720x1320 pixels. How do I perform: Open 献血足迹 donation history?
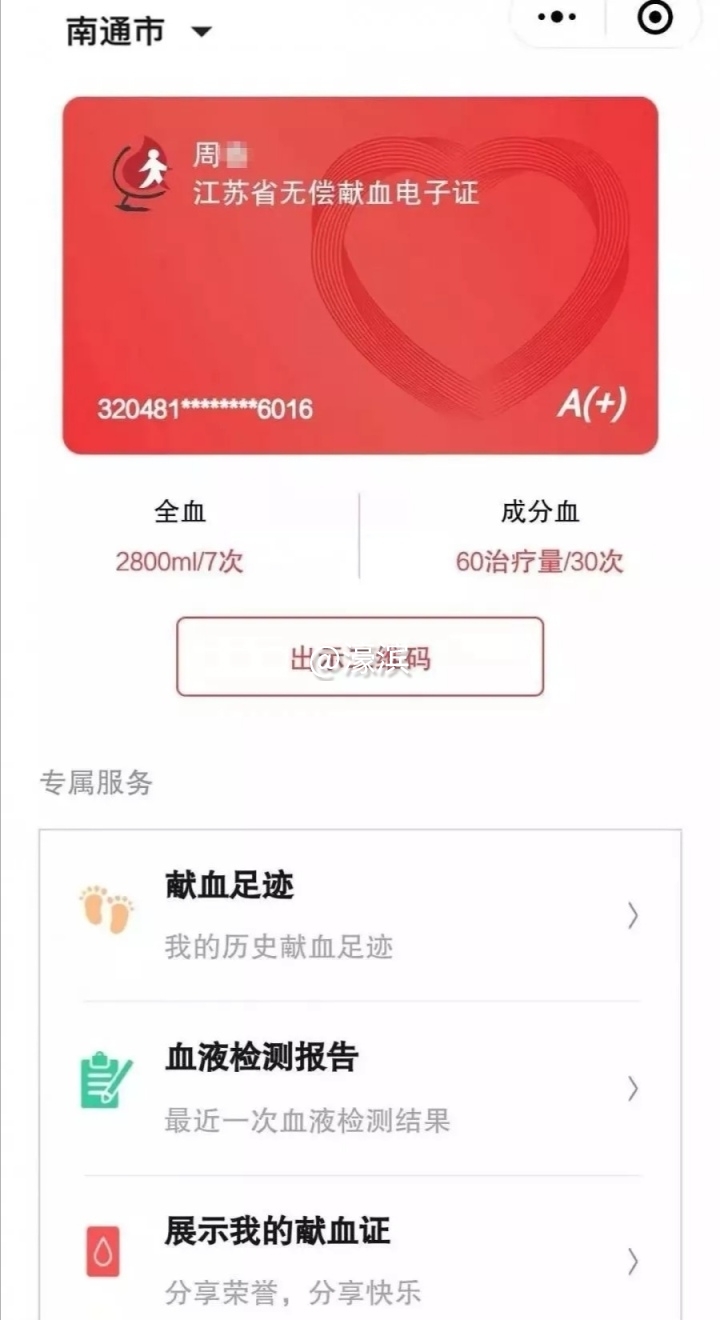pyautogui.click(x=360, y=915)
